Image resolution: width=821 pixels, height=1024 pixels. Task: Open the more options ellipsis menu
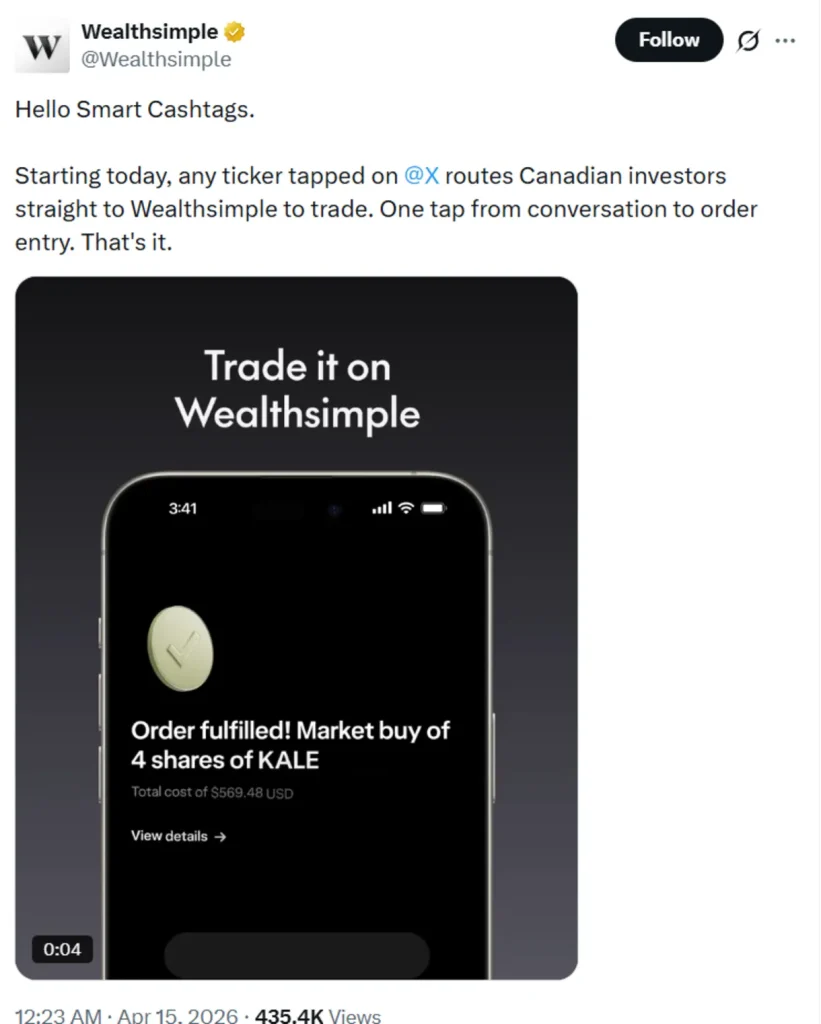click(786, 40)
